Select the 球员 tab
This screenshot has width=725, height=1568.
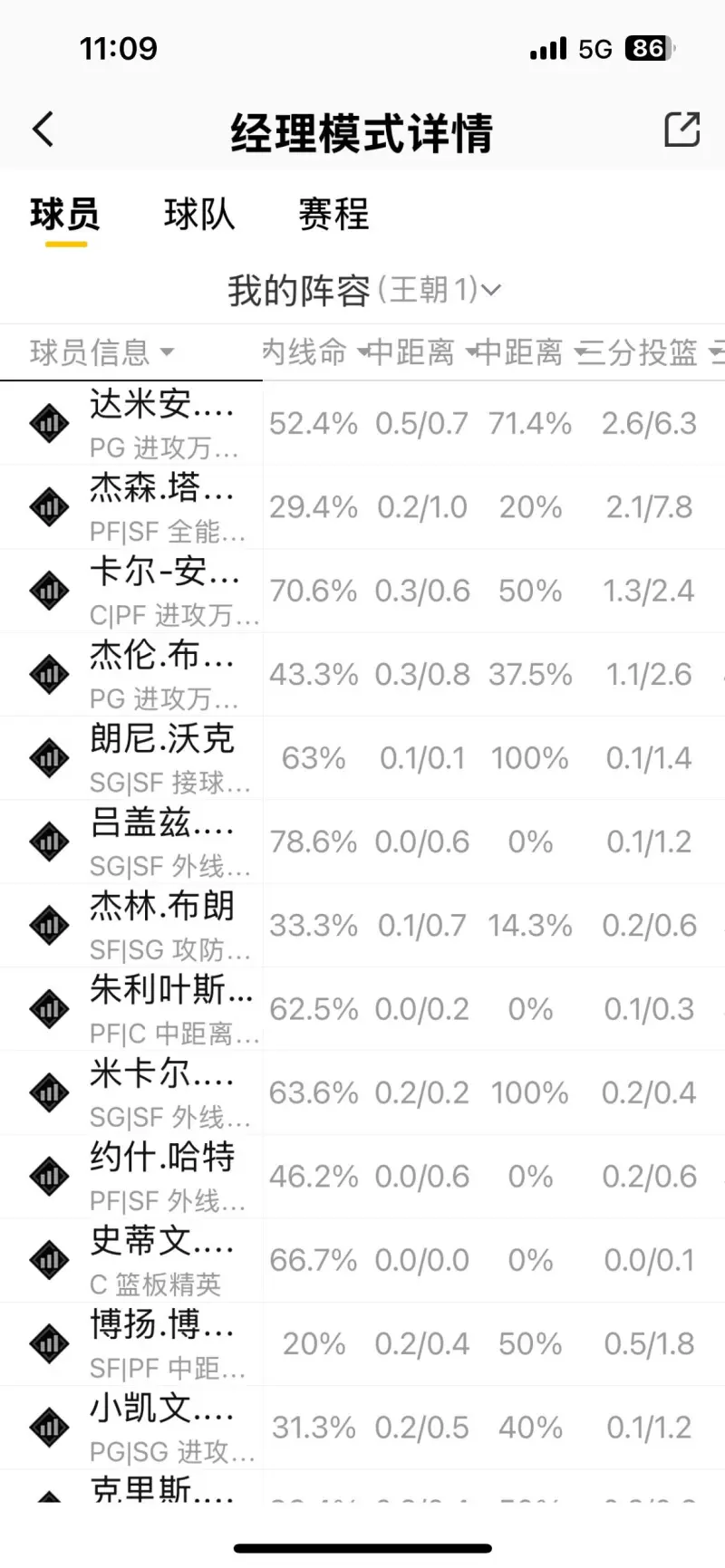(65, 215)
